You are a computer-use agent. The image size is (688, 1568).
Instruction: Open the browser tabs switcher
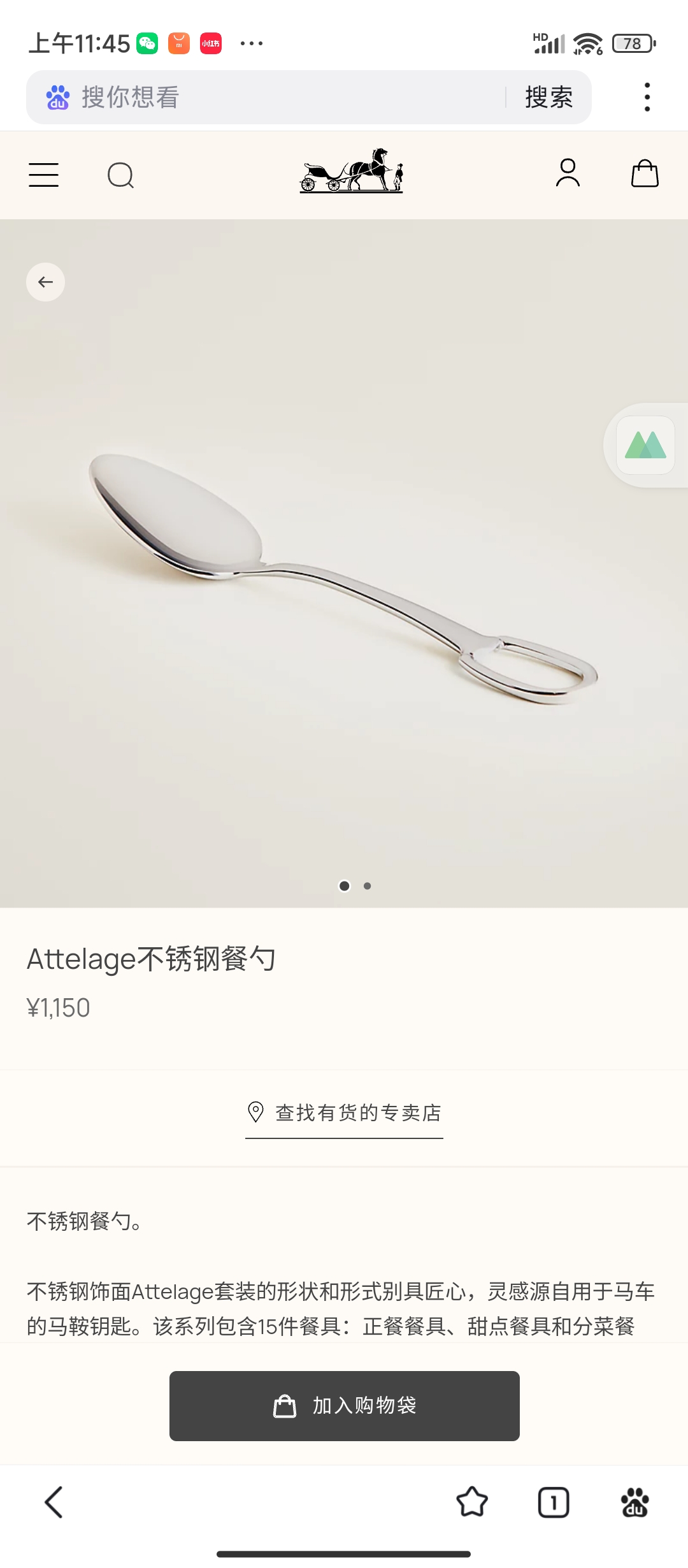(554, 1502)
